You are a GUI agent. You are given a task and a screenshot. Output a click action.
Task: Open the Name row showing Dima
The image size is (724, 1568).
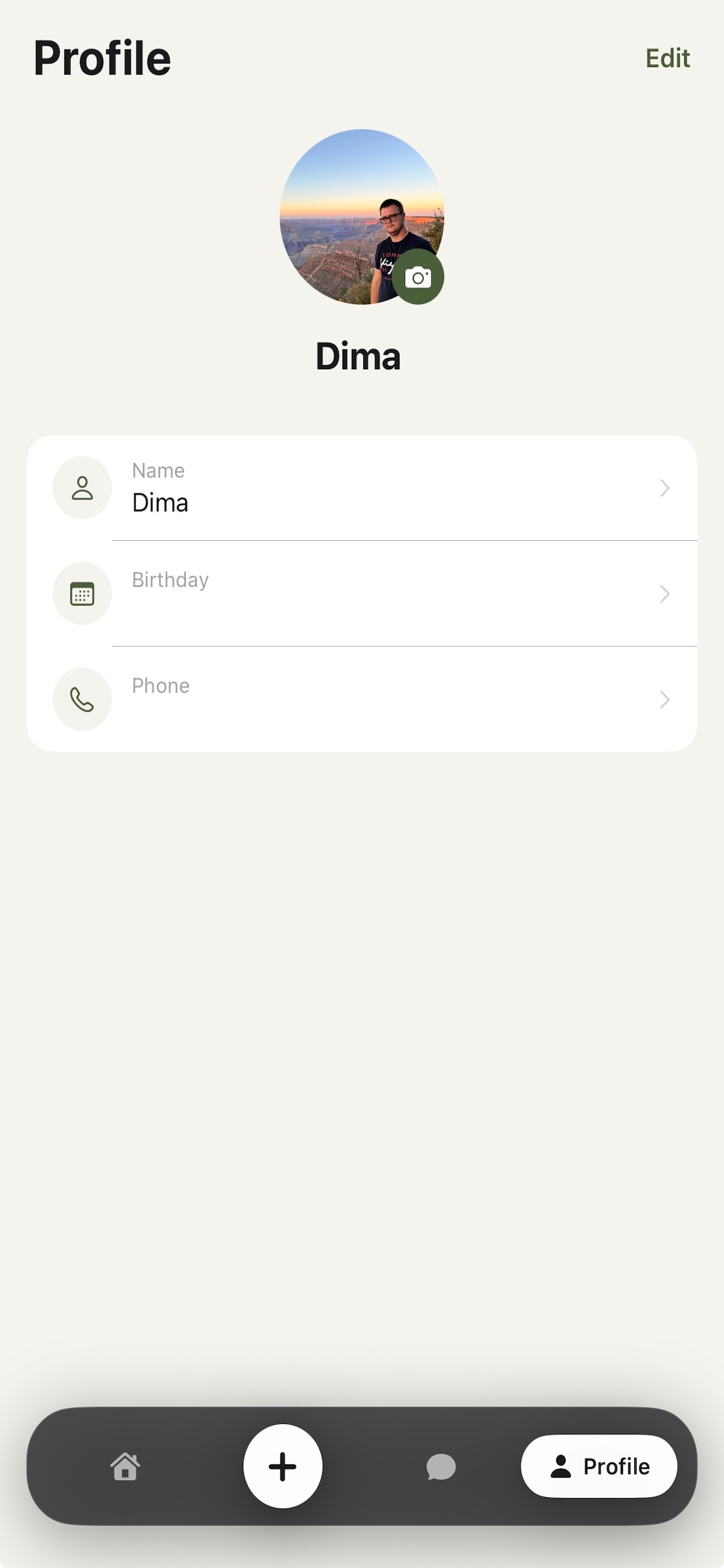[x=362, y=488]
